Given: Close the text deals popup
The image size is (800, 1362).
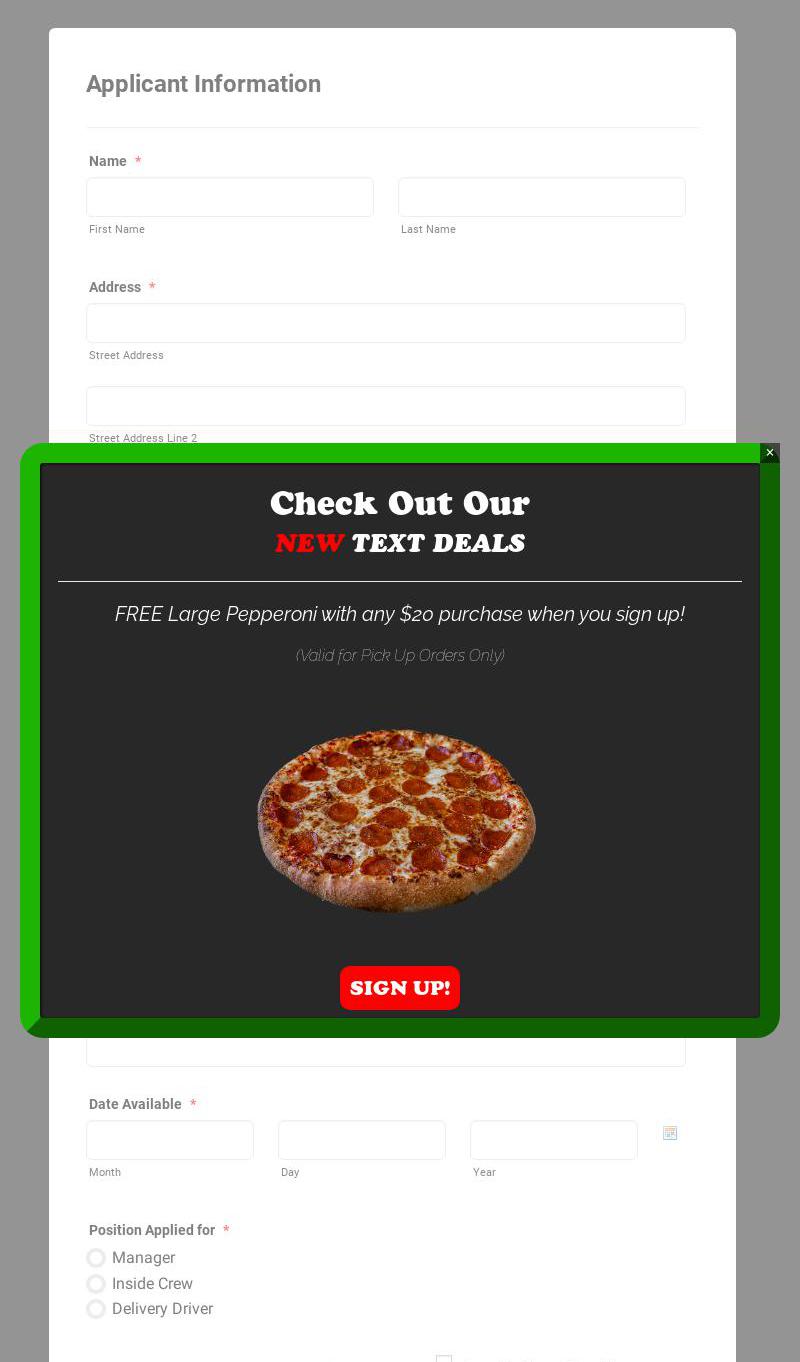Looking at the screenshot, I should coord(769,453).
